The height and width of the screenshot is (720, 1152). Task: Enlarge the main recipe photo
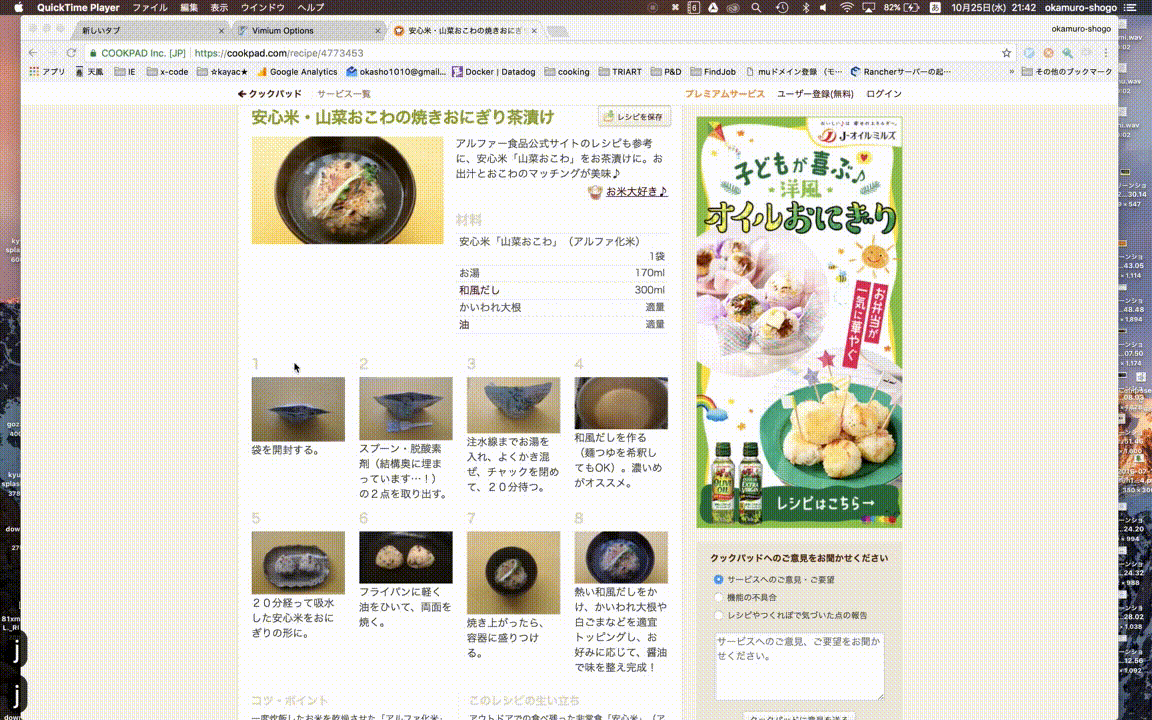click(x=346, y=190)
